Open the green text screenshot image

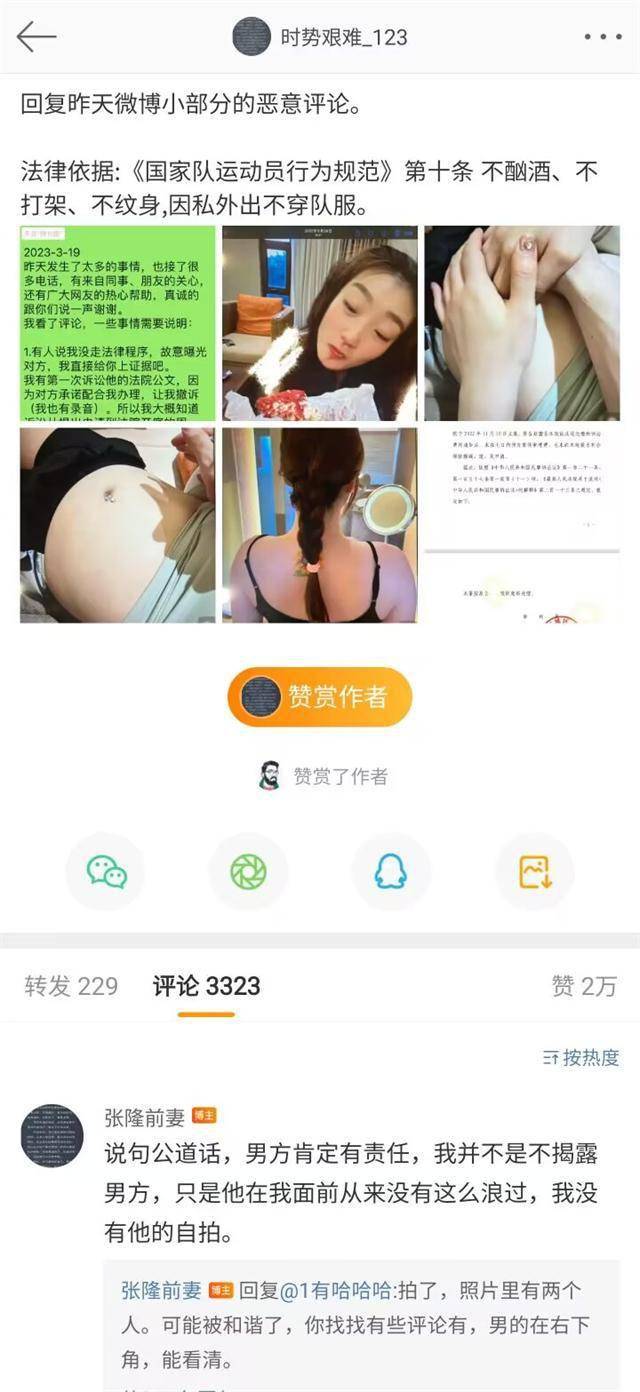pyautogui.click(x=117, y=323)
